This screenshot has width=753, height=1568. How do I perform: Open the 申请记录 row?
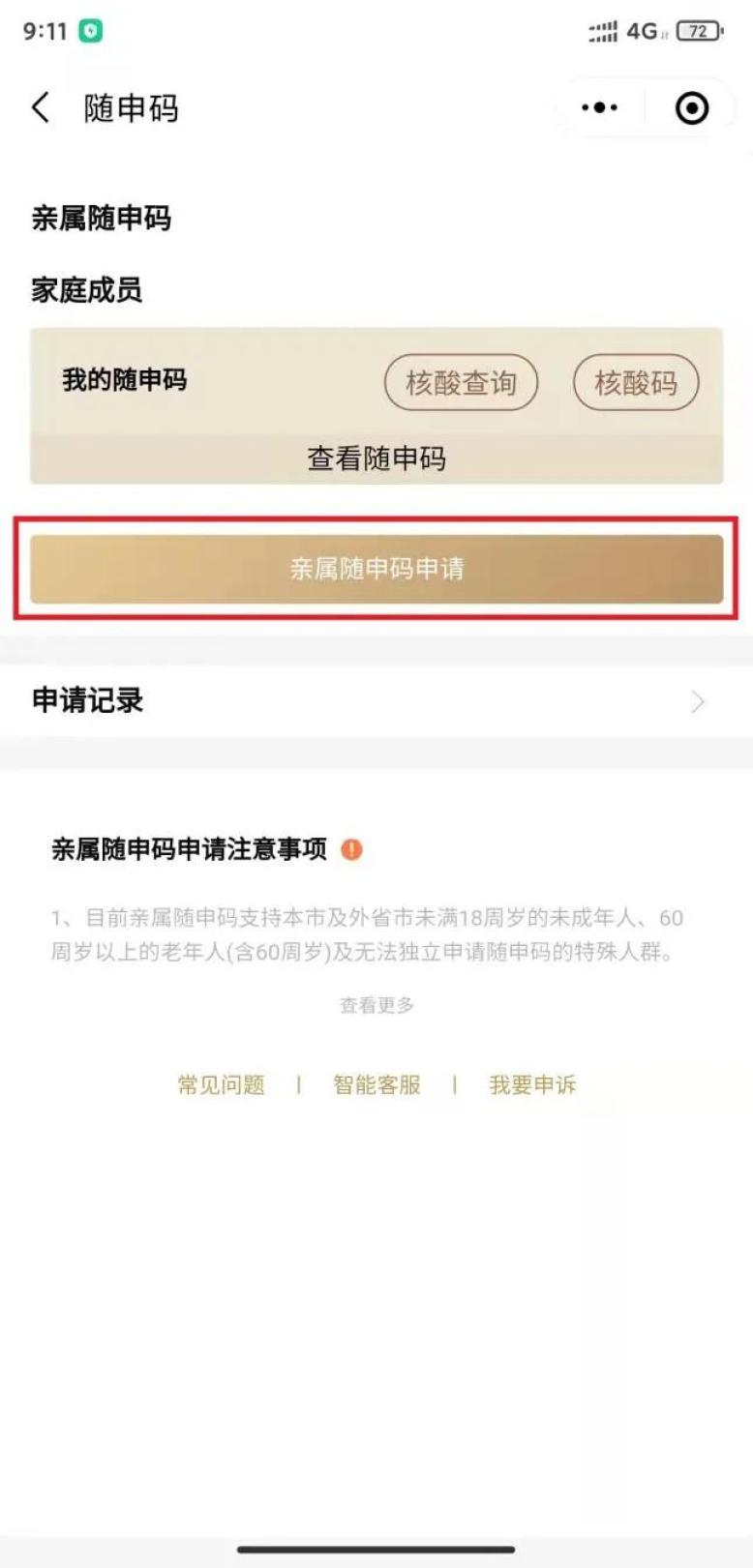pyautogui.click(x=376, y=700)
